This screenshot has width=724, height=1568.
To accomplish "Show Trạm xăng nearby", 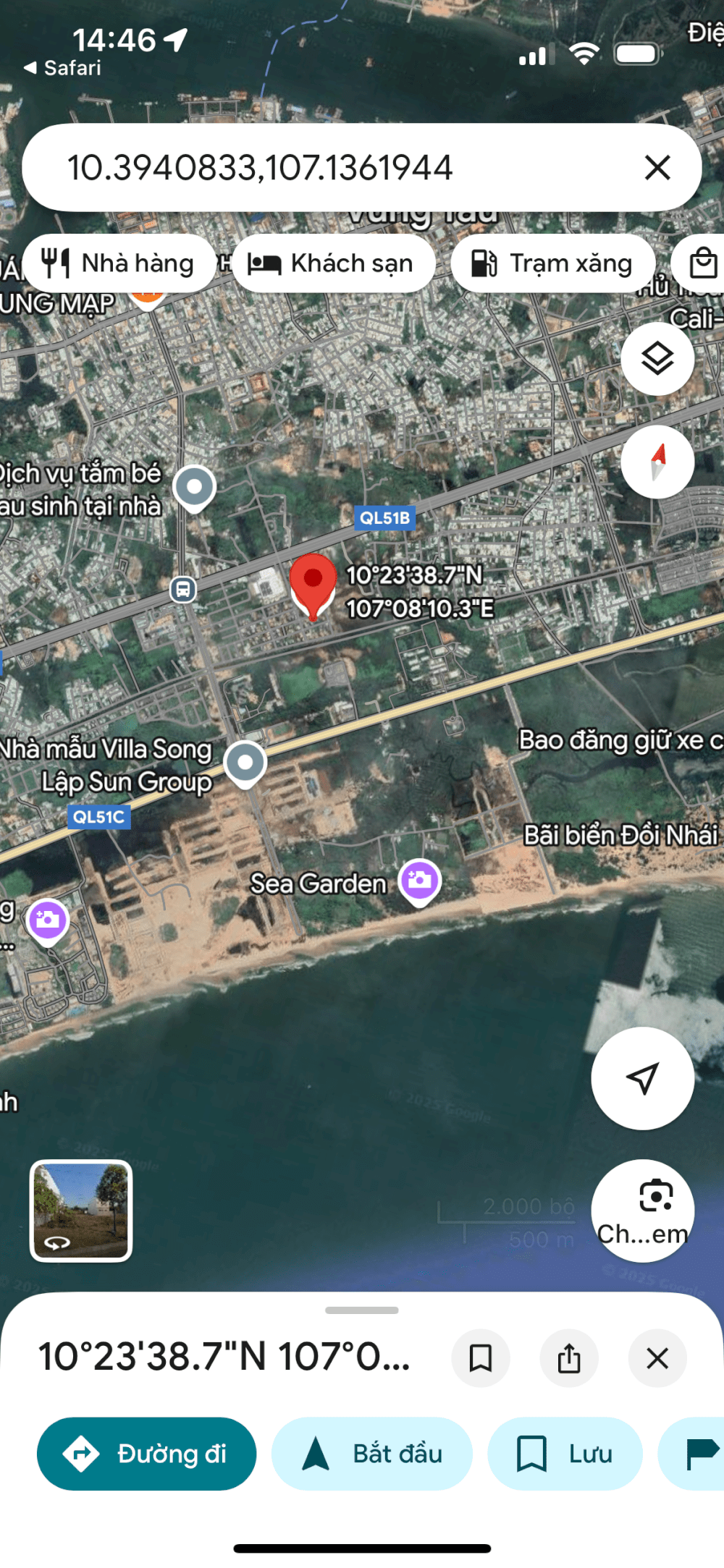I will [553, 263].
